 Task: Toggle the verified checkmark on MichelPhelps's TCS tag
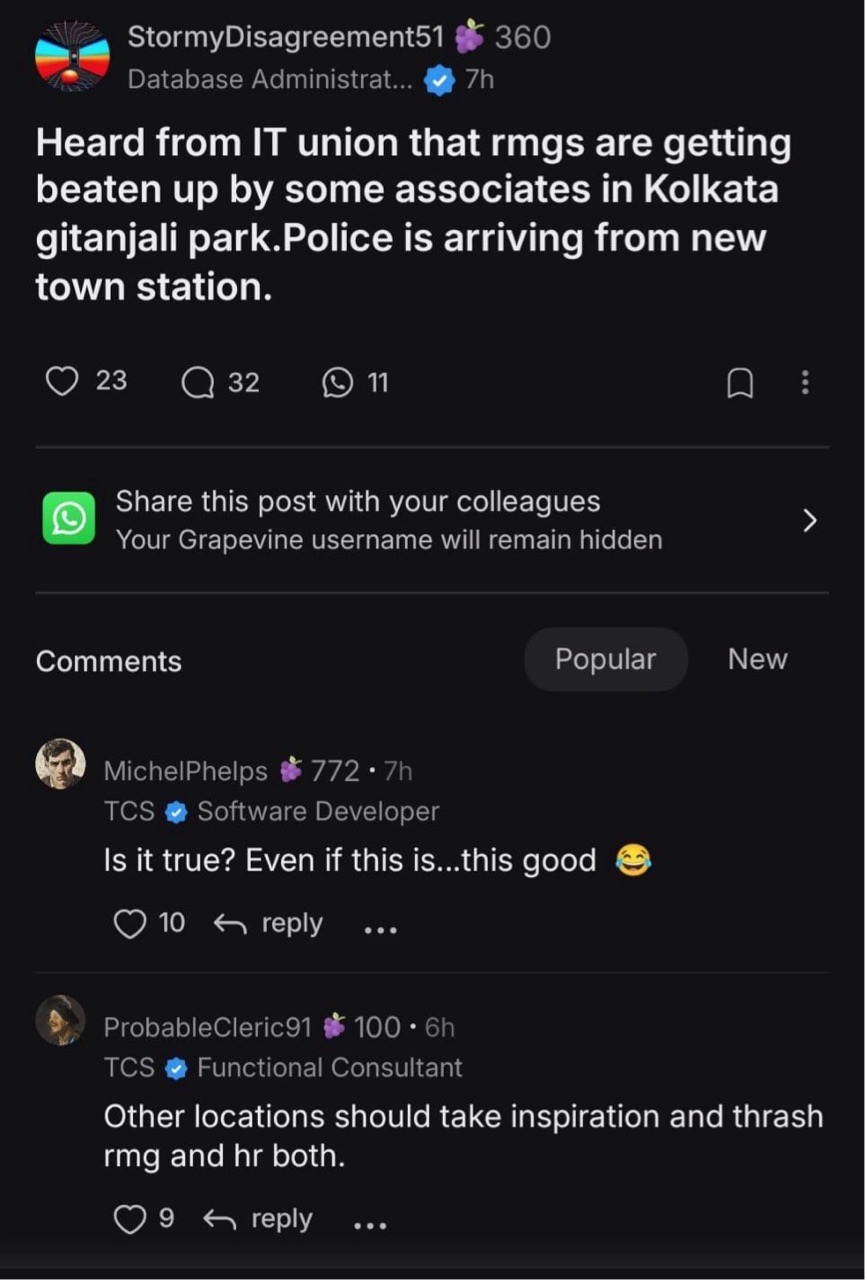click(176, 812)
